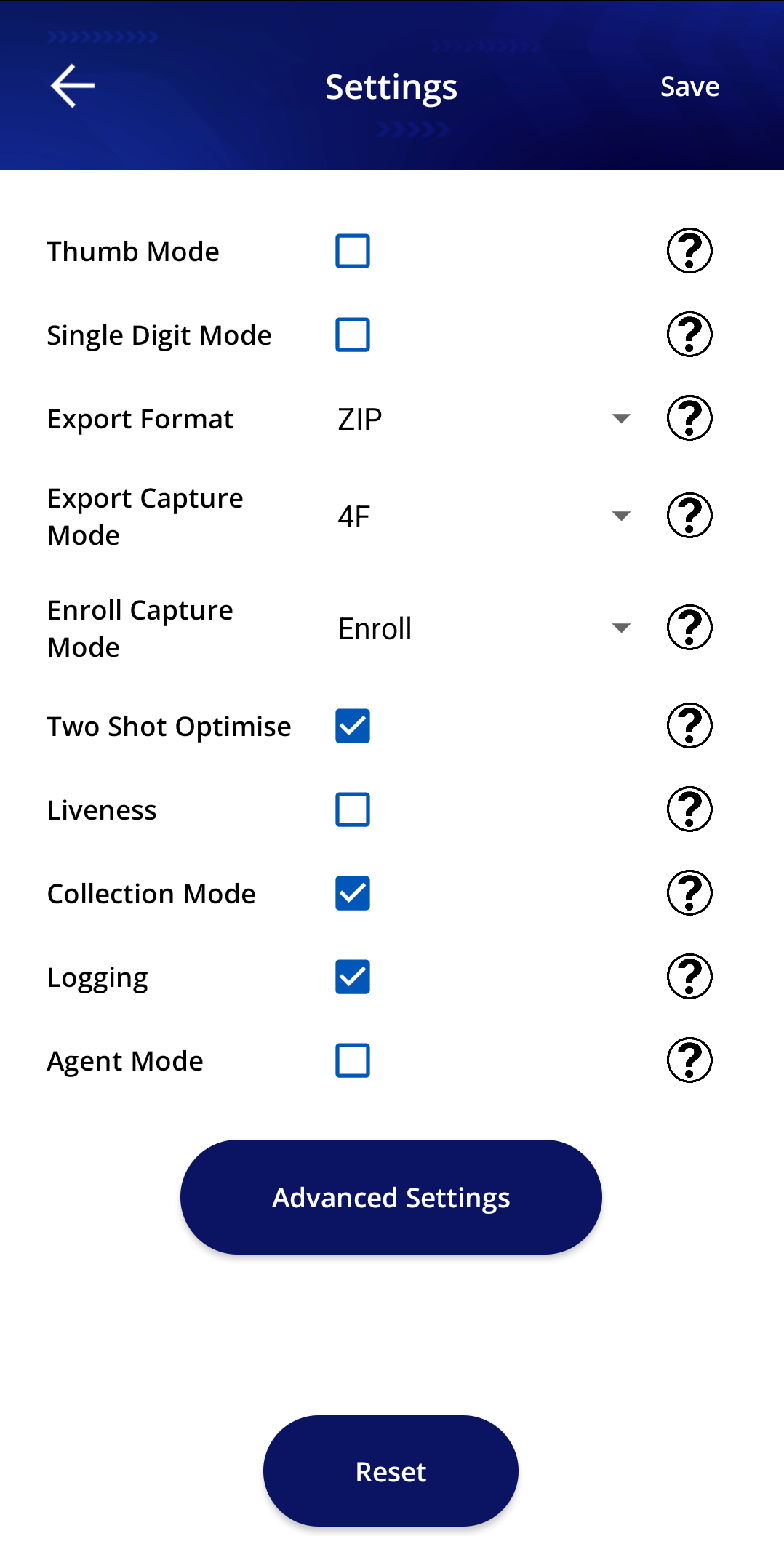
Task: Enable the Liveness checkbox
Action: coord(352,809)
